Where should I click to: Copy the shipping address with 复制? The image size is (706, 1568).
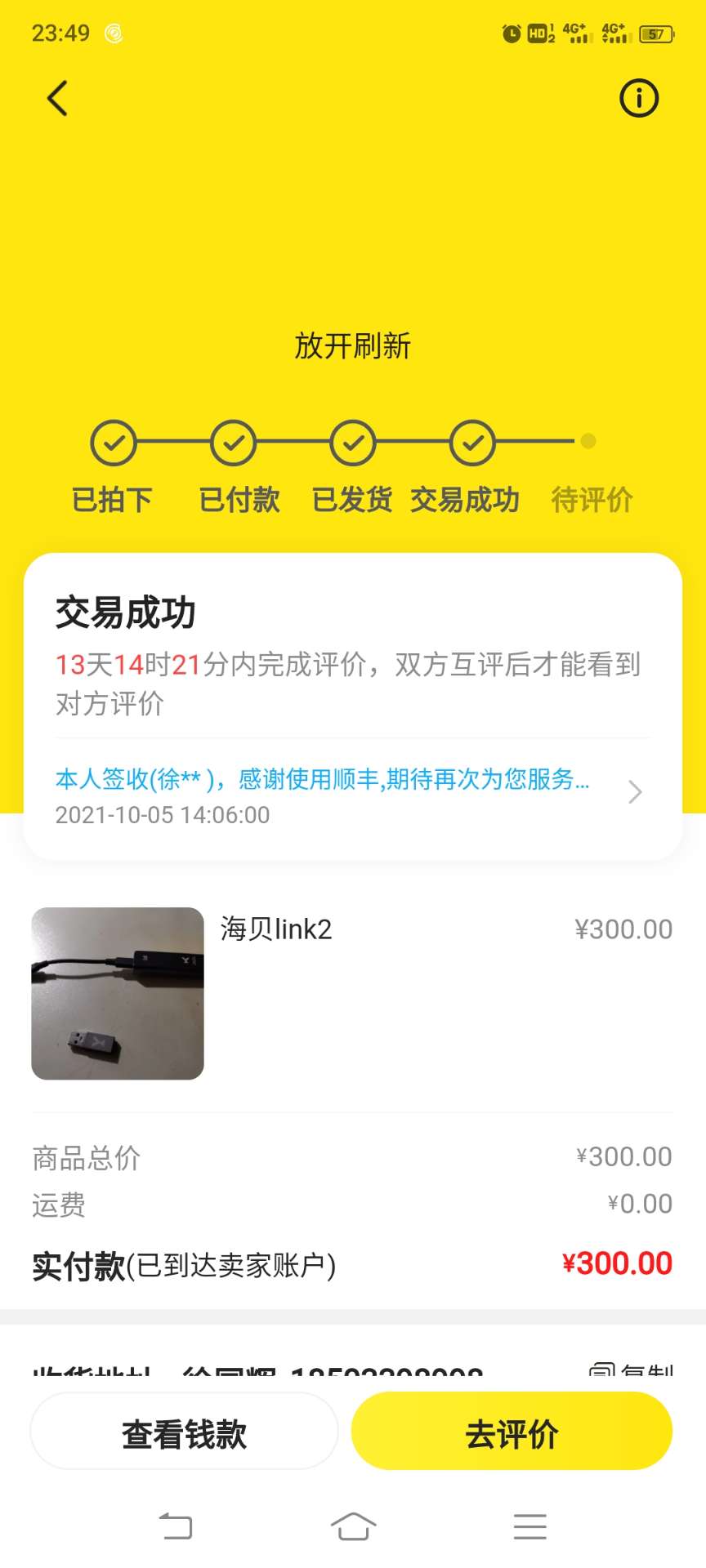tap(632, 1370)
